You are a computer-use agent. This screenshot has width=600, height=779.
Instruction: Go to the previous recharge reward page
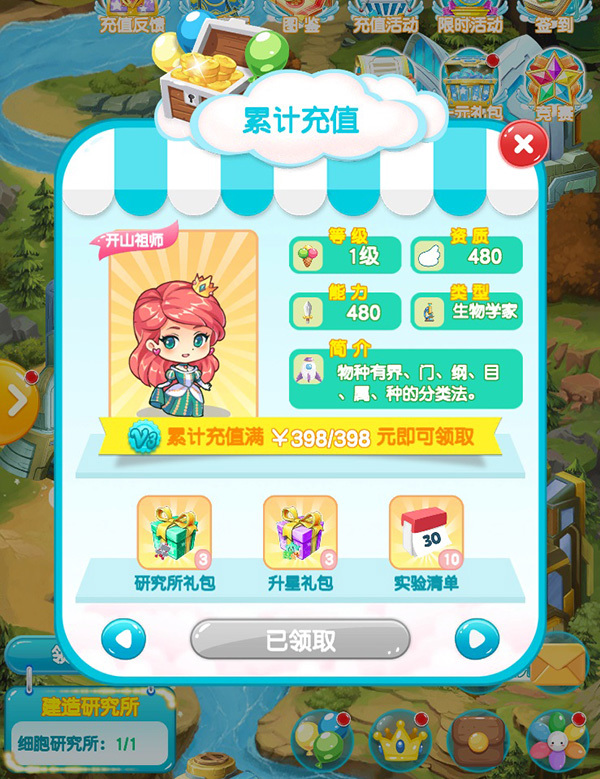pyautogui.click(x=123, y=638)
